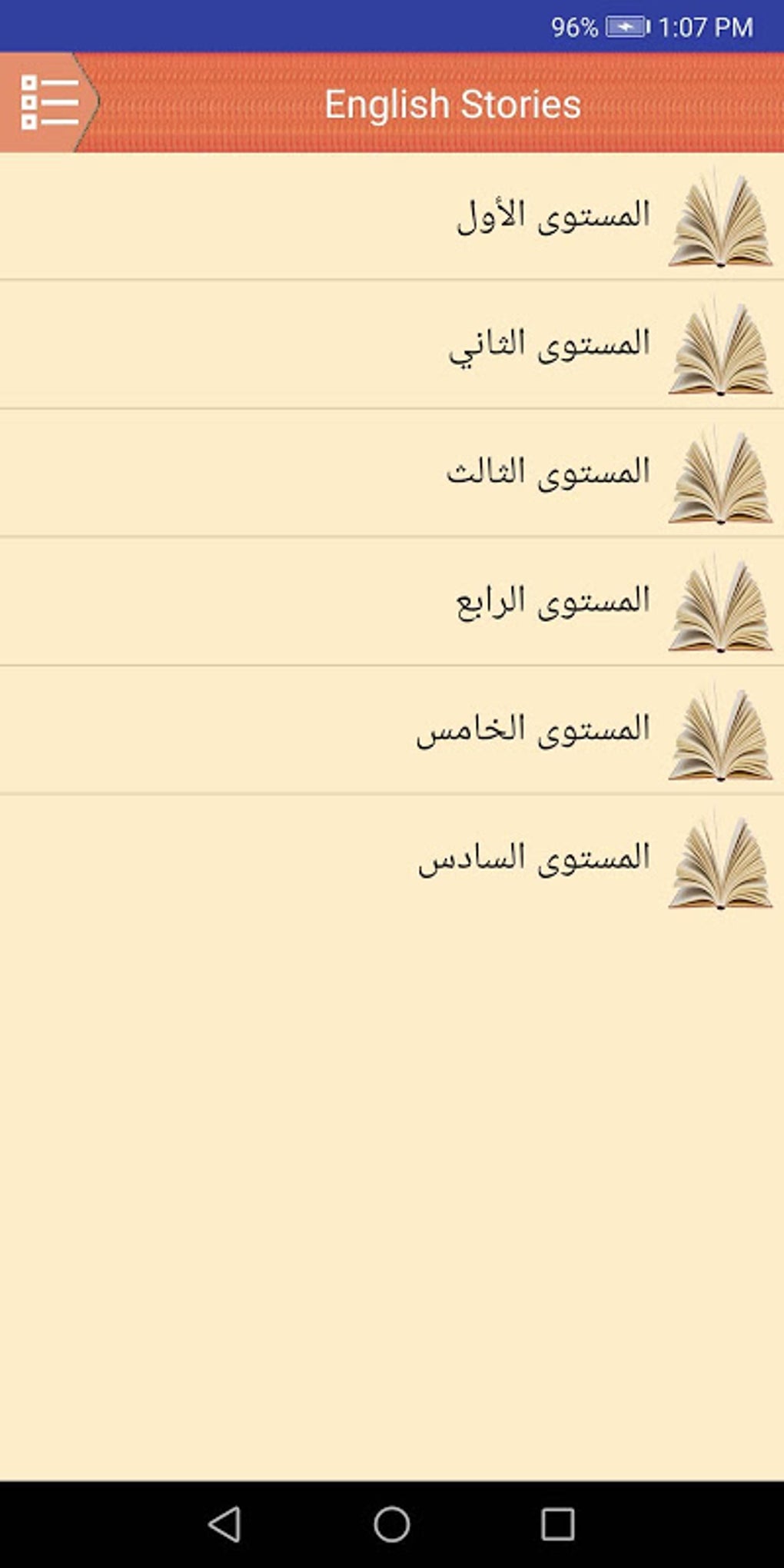Open المستوى الثالث row
The height and width of the screenshot is (1568, 784).
coord(548,473)
